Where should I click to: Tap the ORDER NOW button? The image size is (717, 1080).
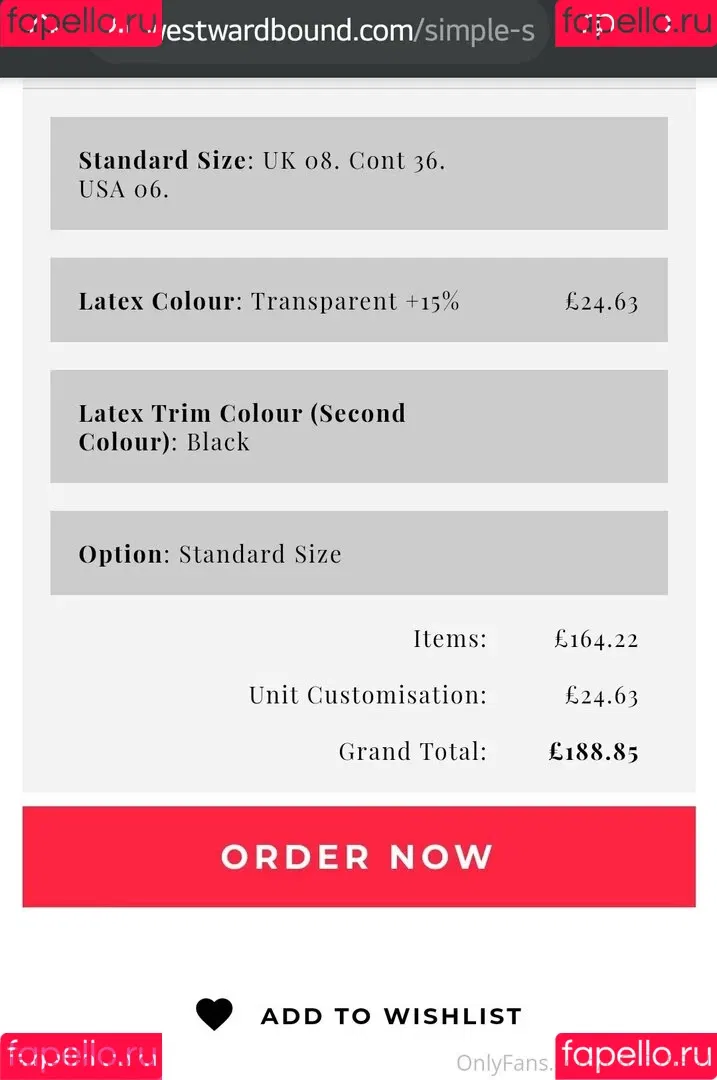[x=358, y=857]
